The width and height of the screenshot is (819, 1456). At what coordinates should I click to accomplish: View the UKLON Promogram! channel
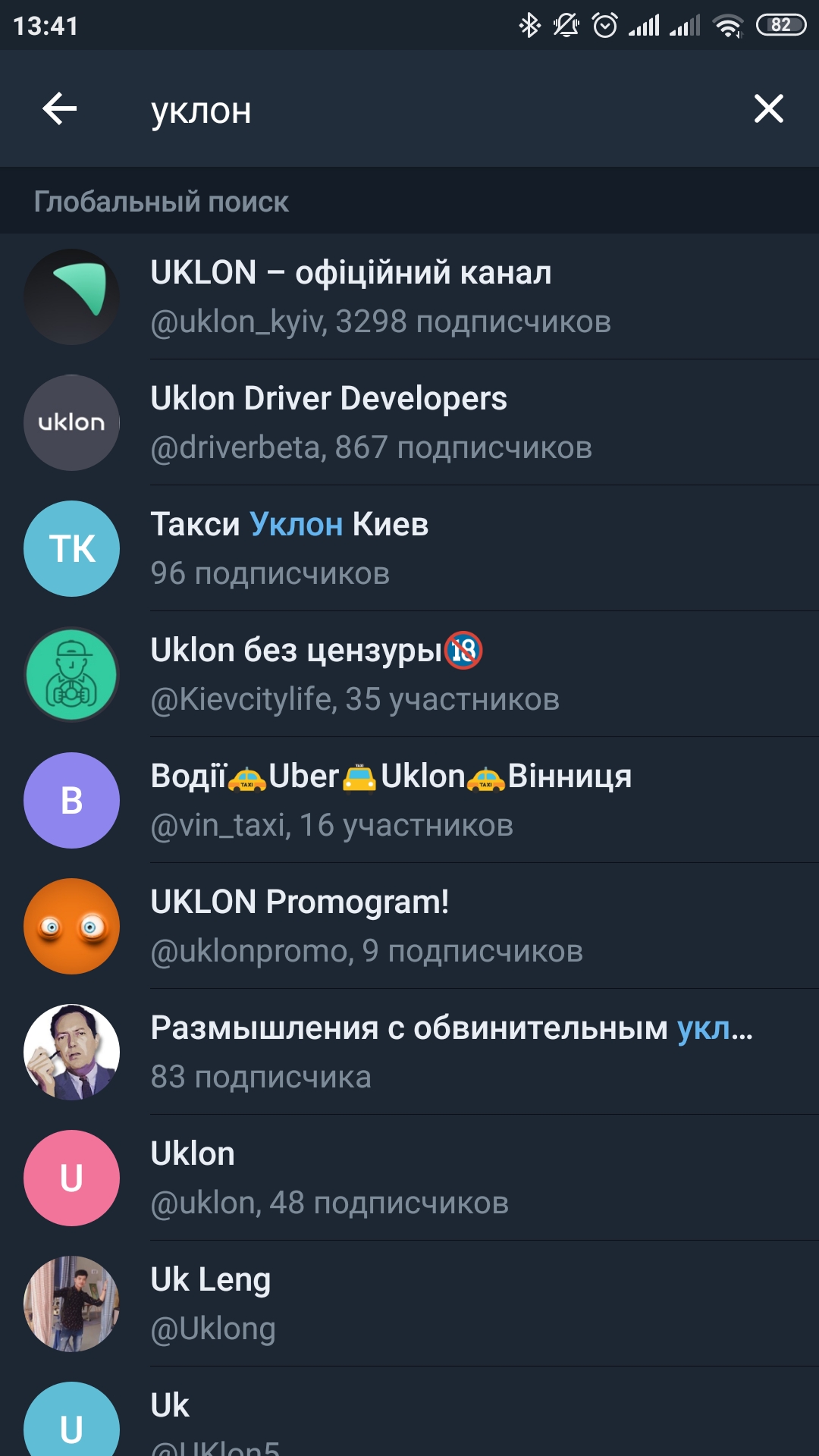pos(409,926)
